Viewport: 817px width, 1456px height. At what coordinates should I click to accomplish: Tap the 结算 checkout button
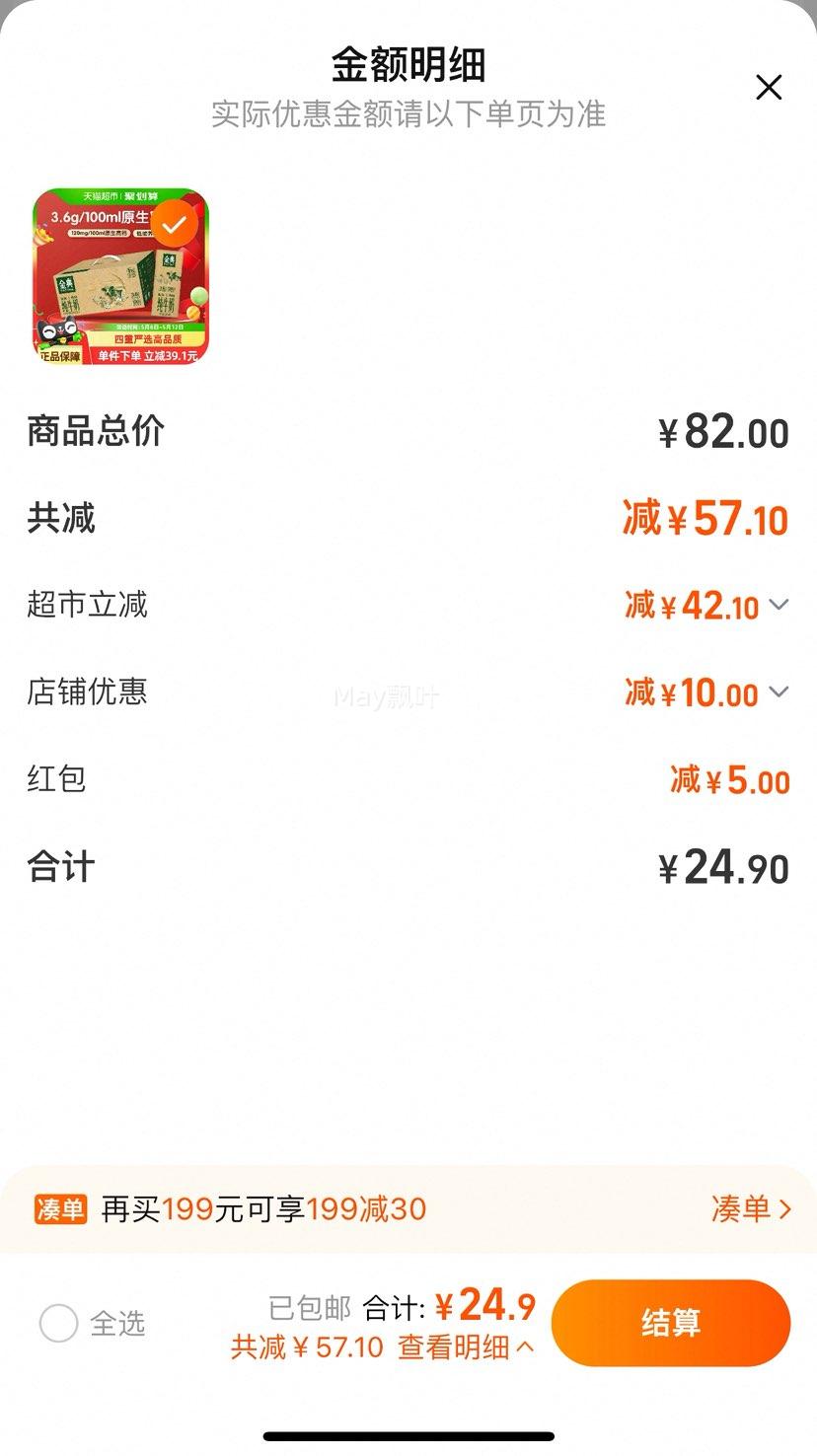click(x=671, y=1323)
